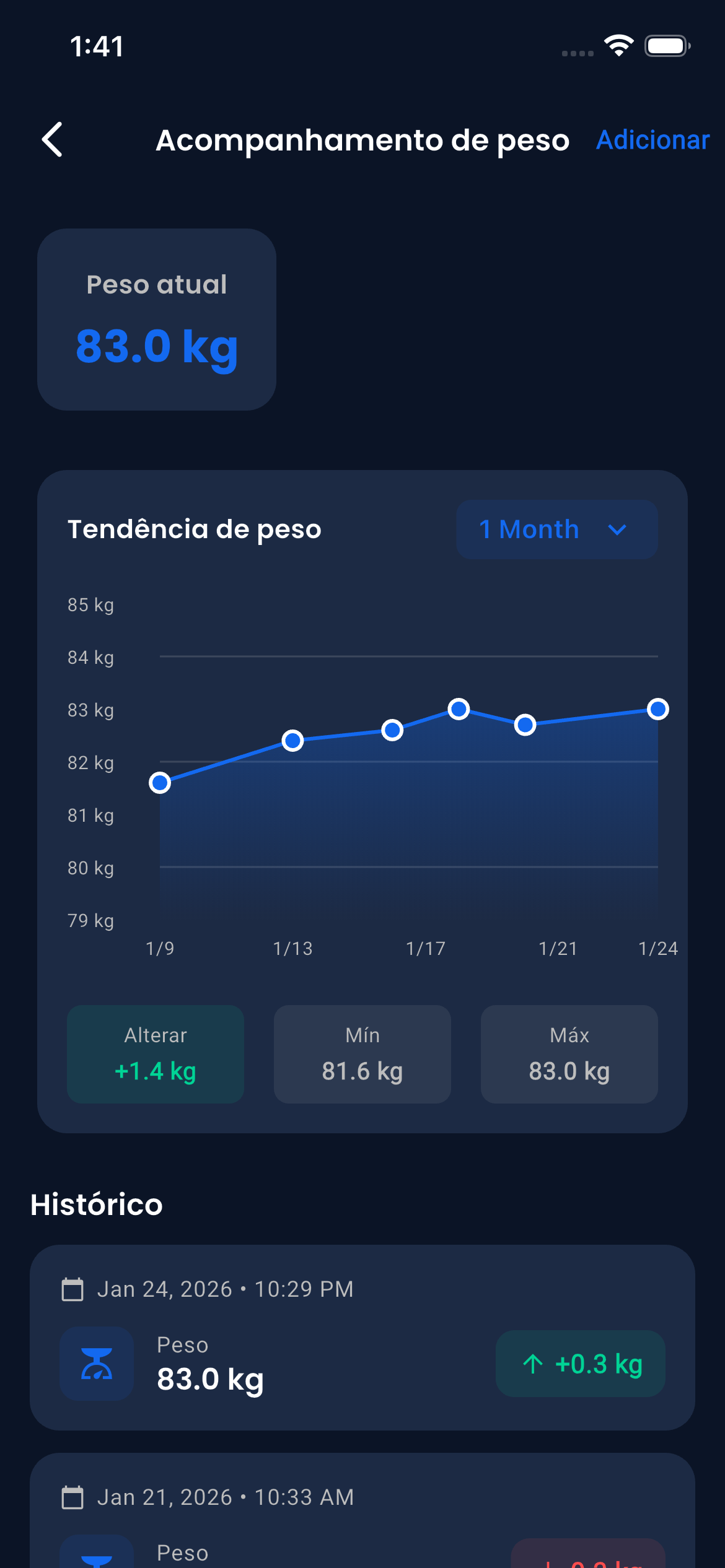Tap the Wi-Fi icon in the status bar
The width and height of the screenshot is (725, 1568).
pos(618,46)
